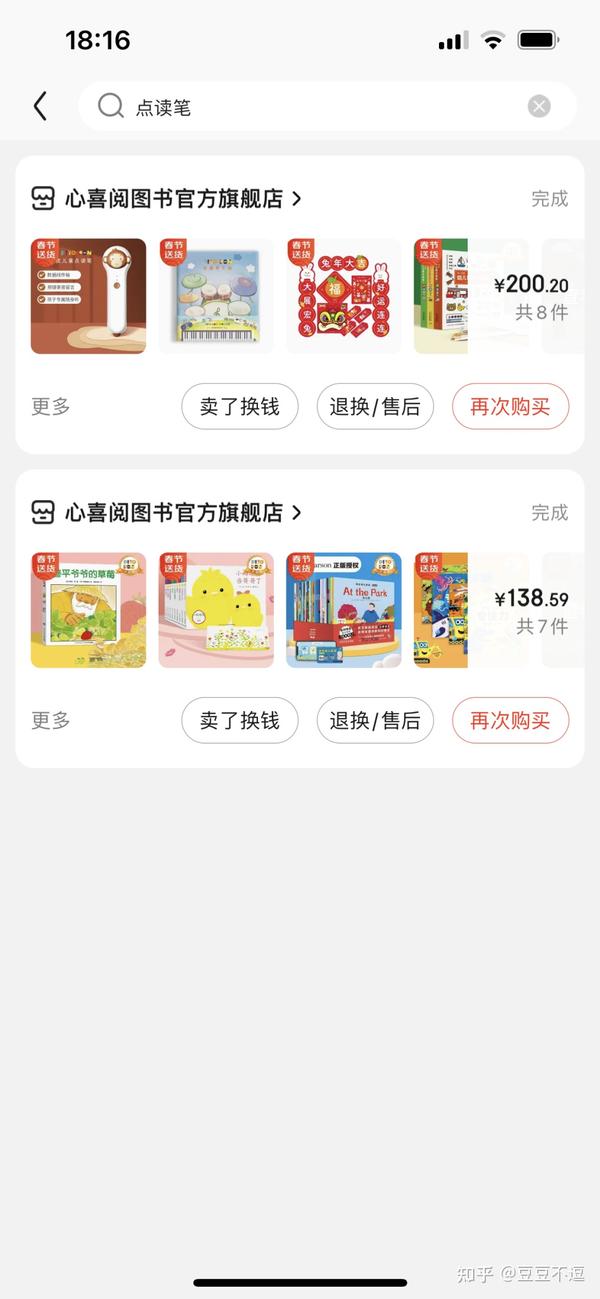The height and width of the screenshot is (1299, 600).
Task: Choose 再次购买 for the ¥200.20 order
Action: (510, 407)
